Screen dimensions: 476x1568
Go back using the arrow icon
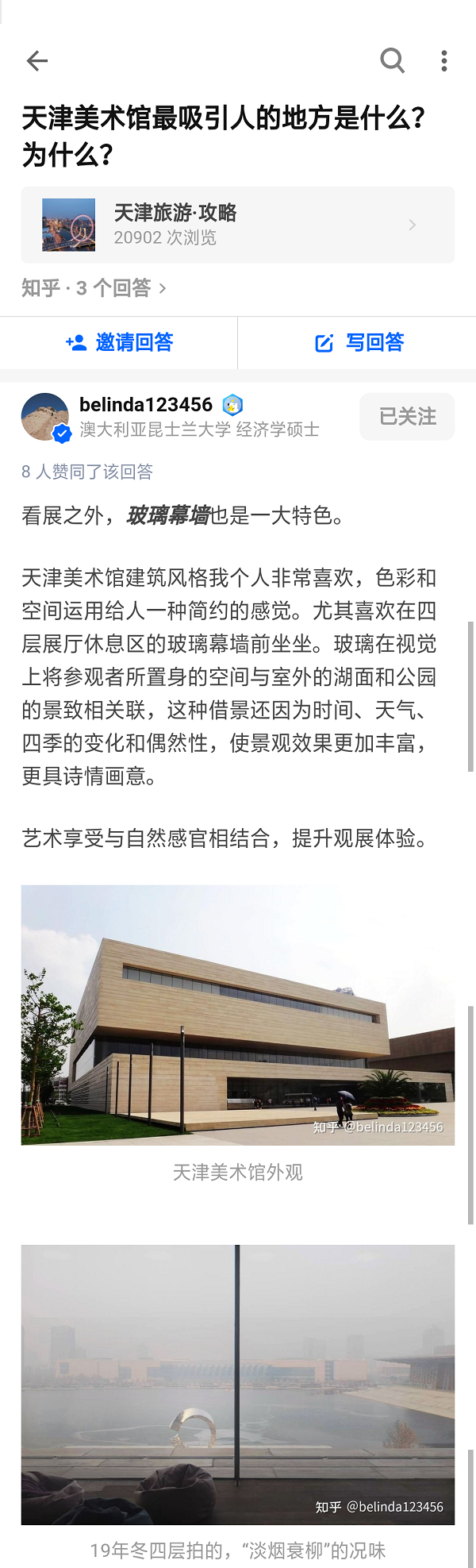pyautogui.click(x=37, y=61)
